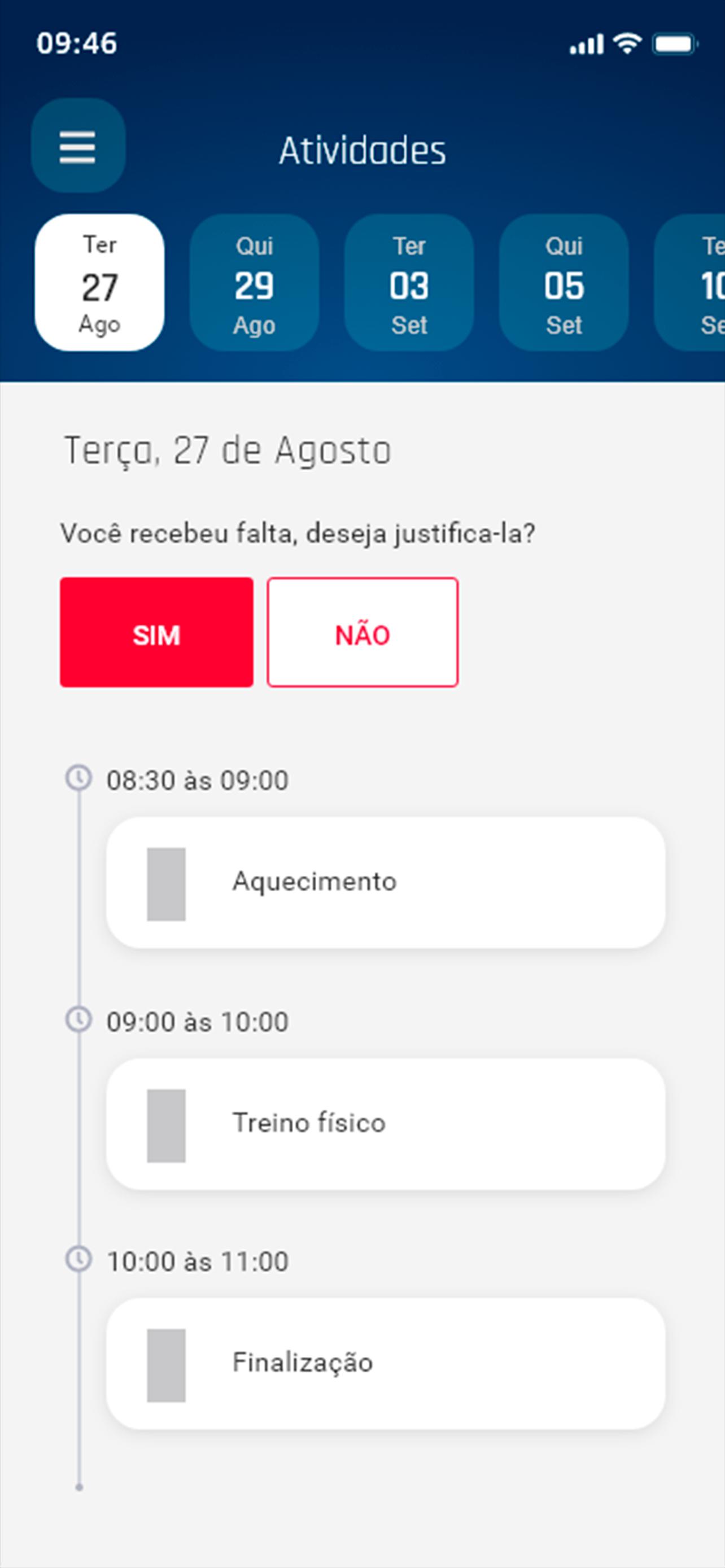Open the Treino físico activity card
Image resolution: width=725 pixels, height=1568 pixels.
coord(386,1124)
